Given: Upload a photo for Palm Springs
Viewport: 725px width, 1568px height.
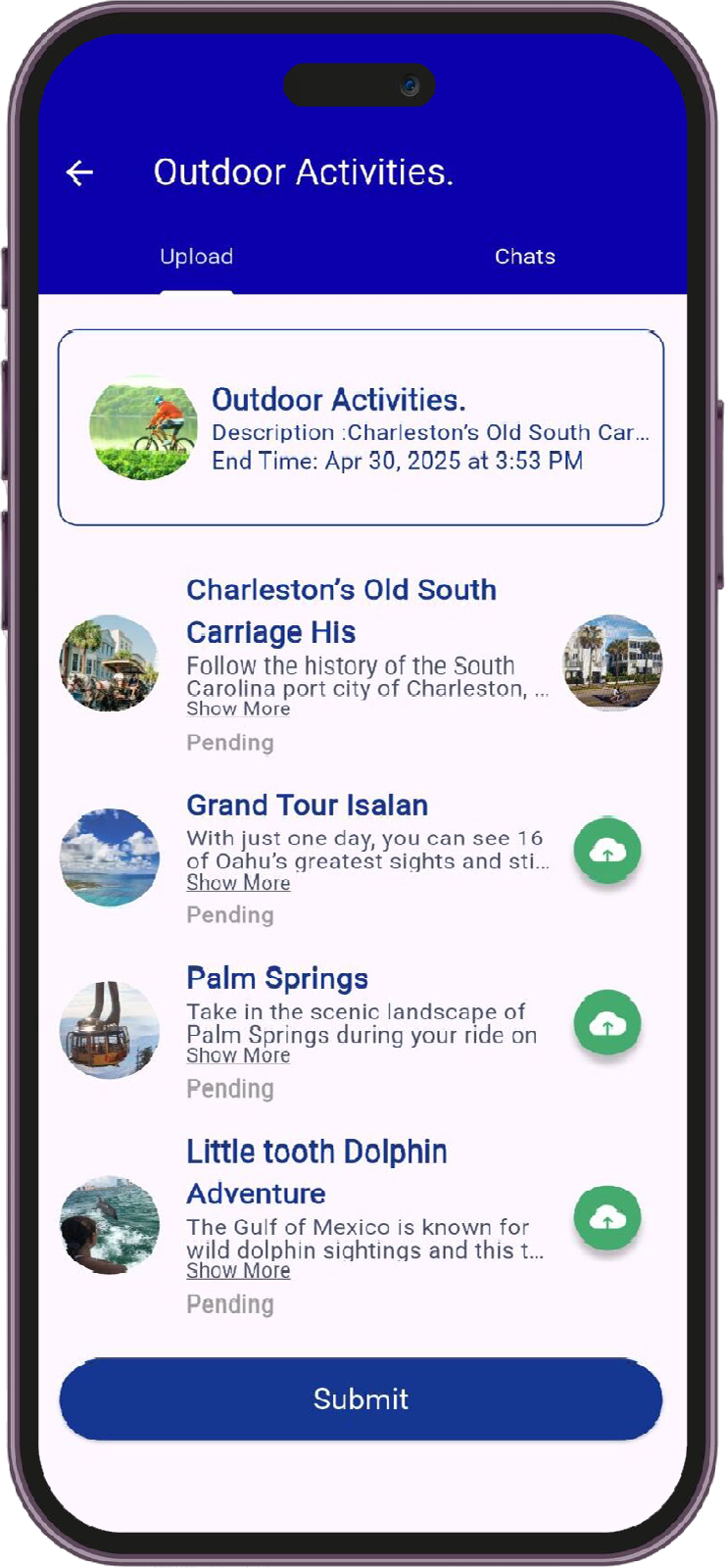Looking at the screenshot, I should click(x=607, y=1023).
